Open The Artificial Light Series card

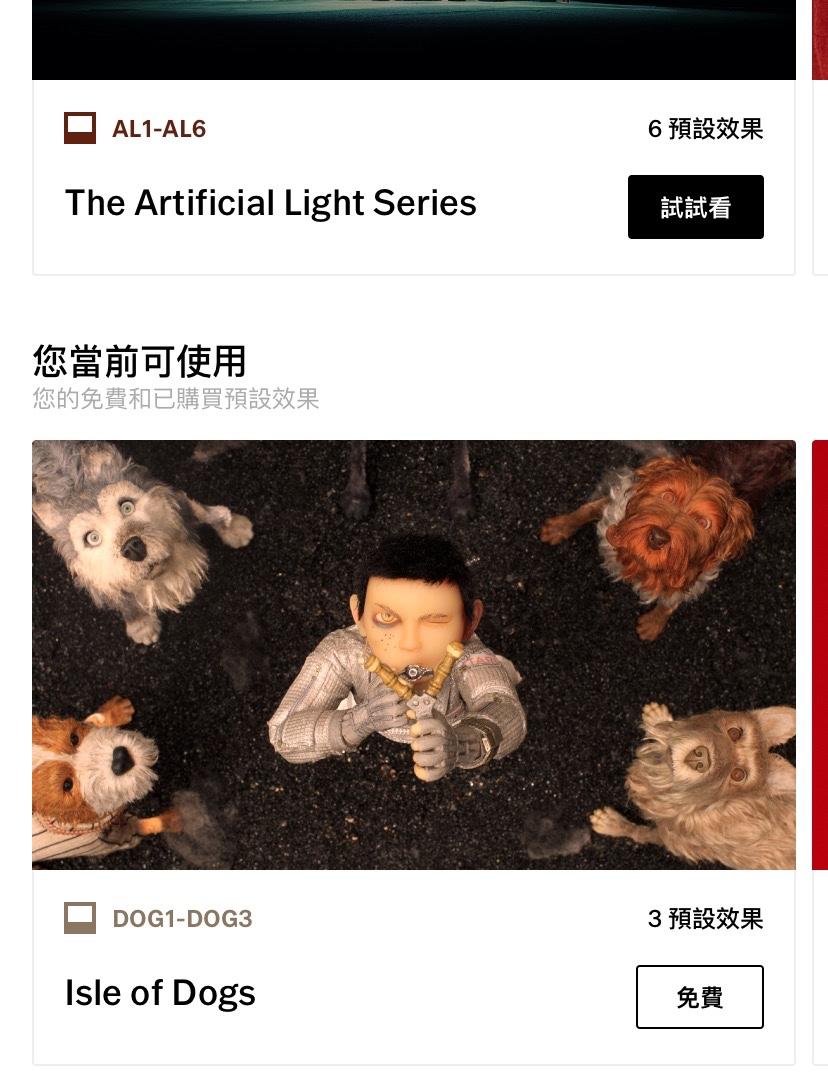pos(270,203)
